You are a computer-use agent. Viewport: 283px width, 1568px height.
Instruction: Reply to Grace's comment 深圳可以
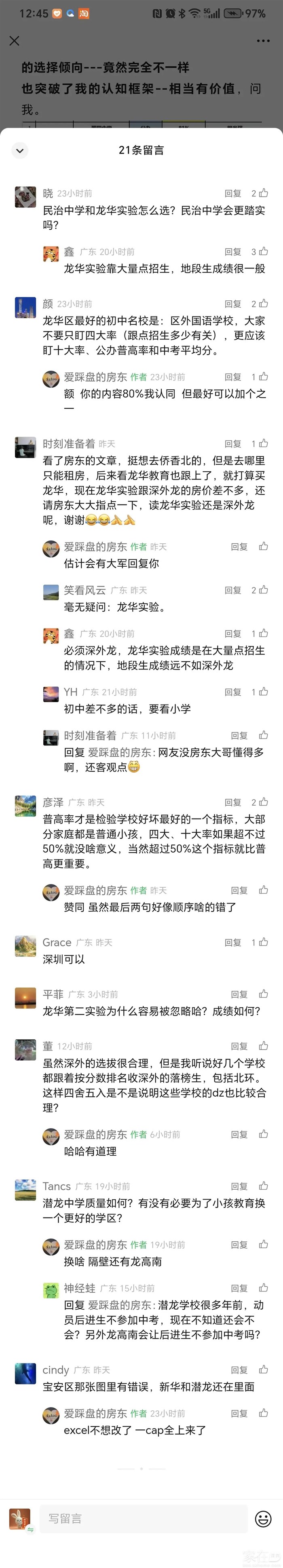(232, 942)
